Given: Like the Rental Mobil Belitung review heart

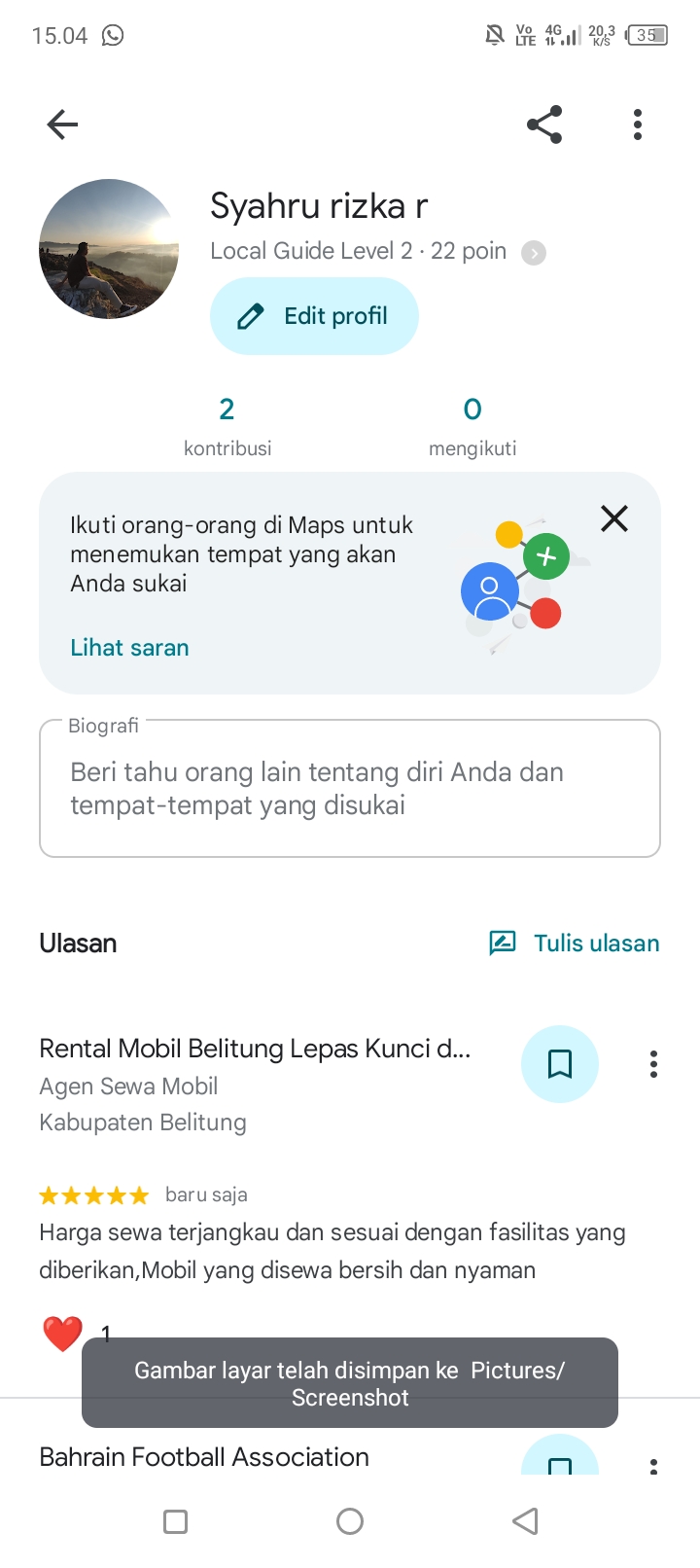Looking at the screenshot, I should click(62, 1334).
